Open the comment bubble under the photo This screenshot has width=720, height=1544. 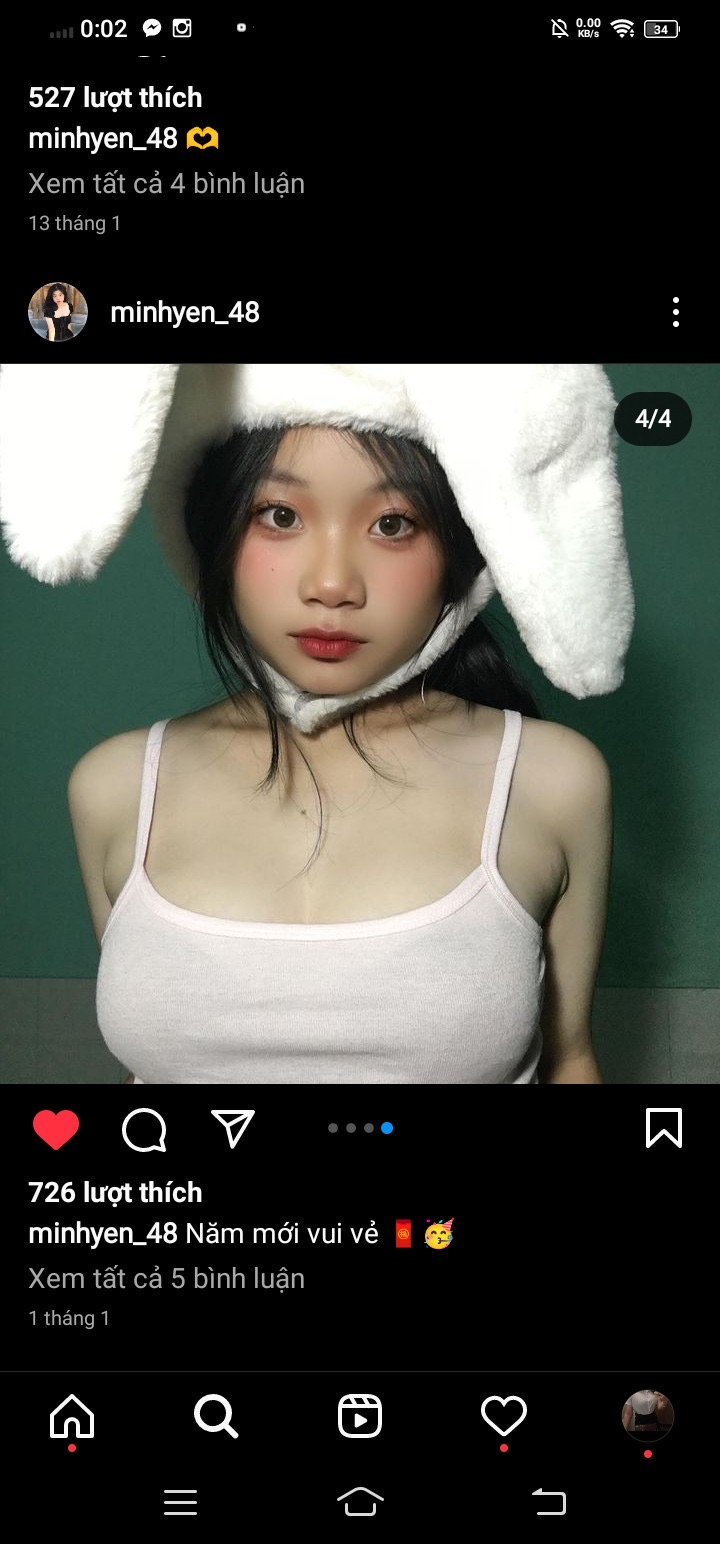pos(144,1129)
